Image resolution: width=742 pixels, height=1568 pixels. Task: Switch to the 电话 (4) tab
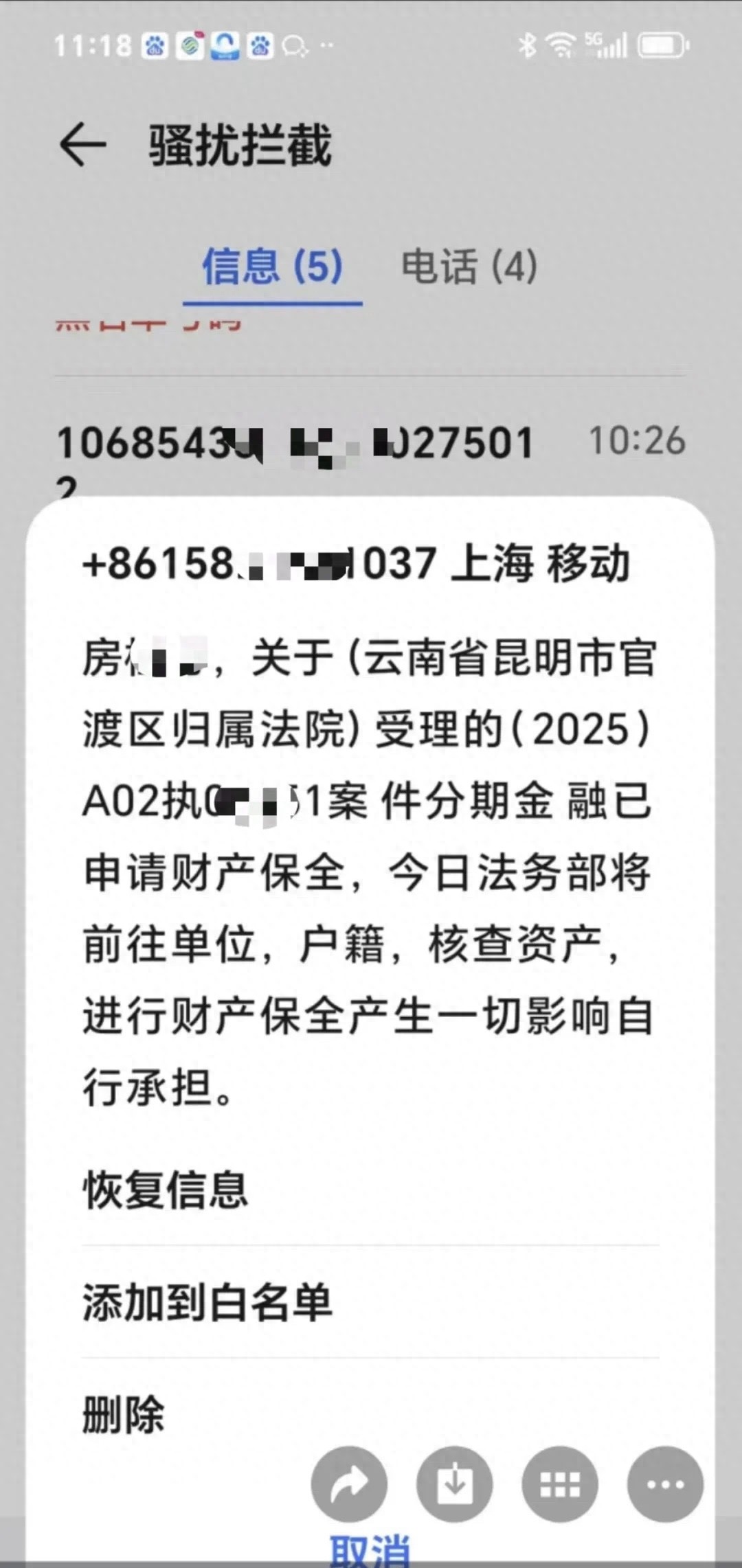[x=469, y=268]
